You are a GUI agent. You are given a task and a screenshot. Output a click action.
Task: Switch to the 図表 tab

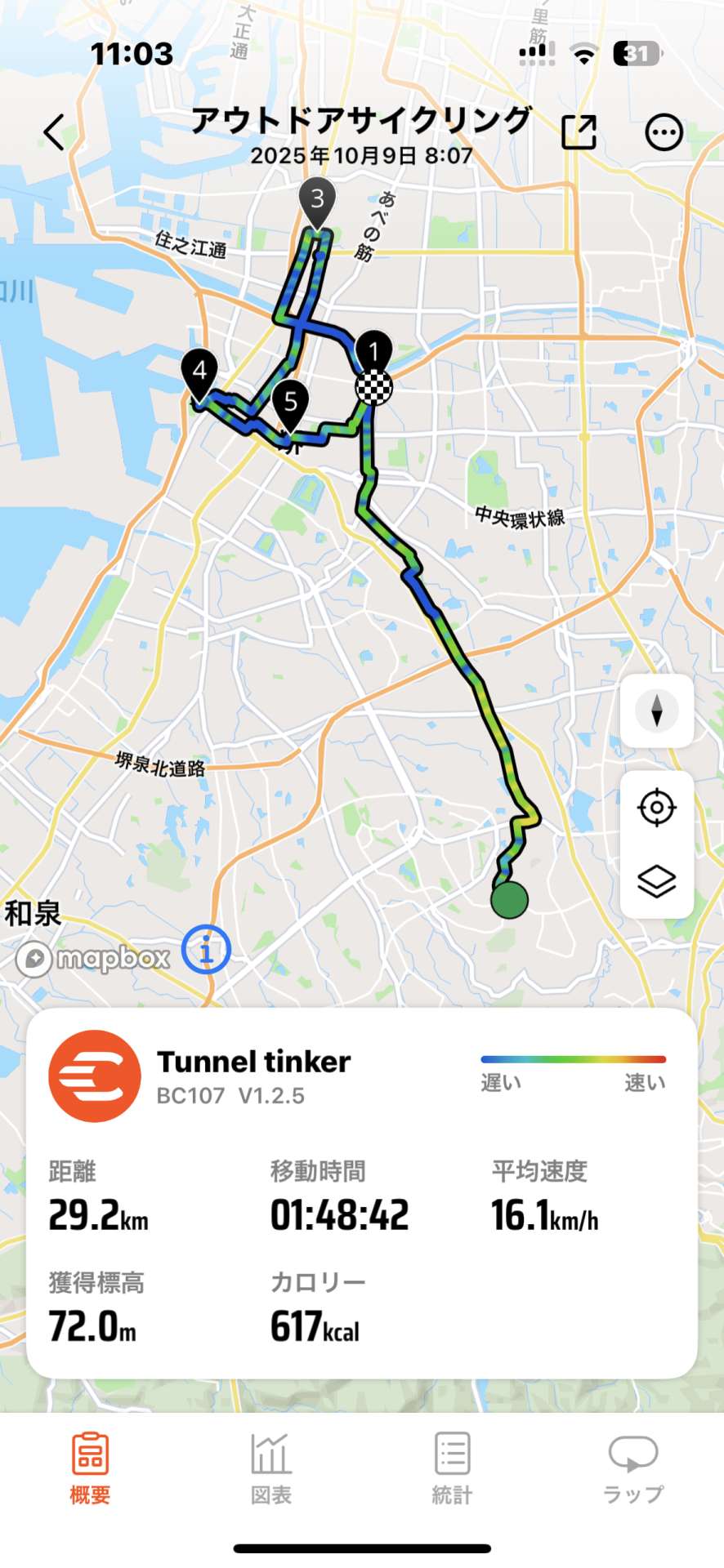pos(271,1469)
